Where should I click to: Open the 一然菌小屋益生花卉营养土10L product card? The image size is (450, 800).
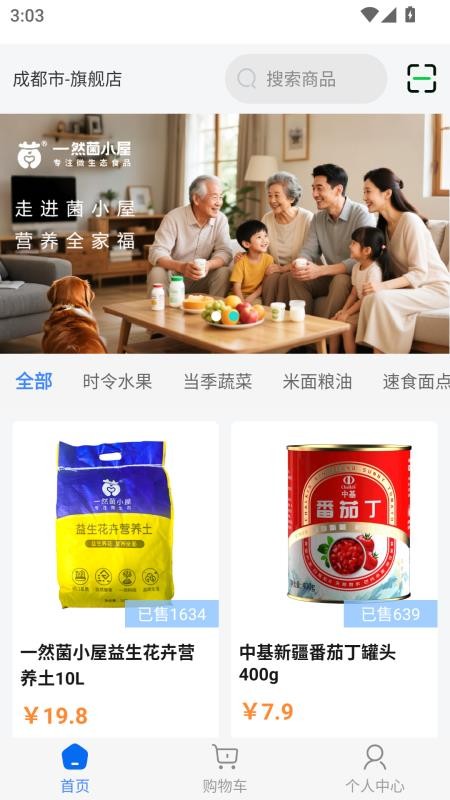click(116, 579)
